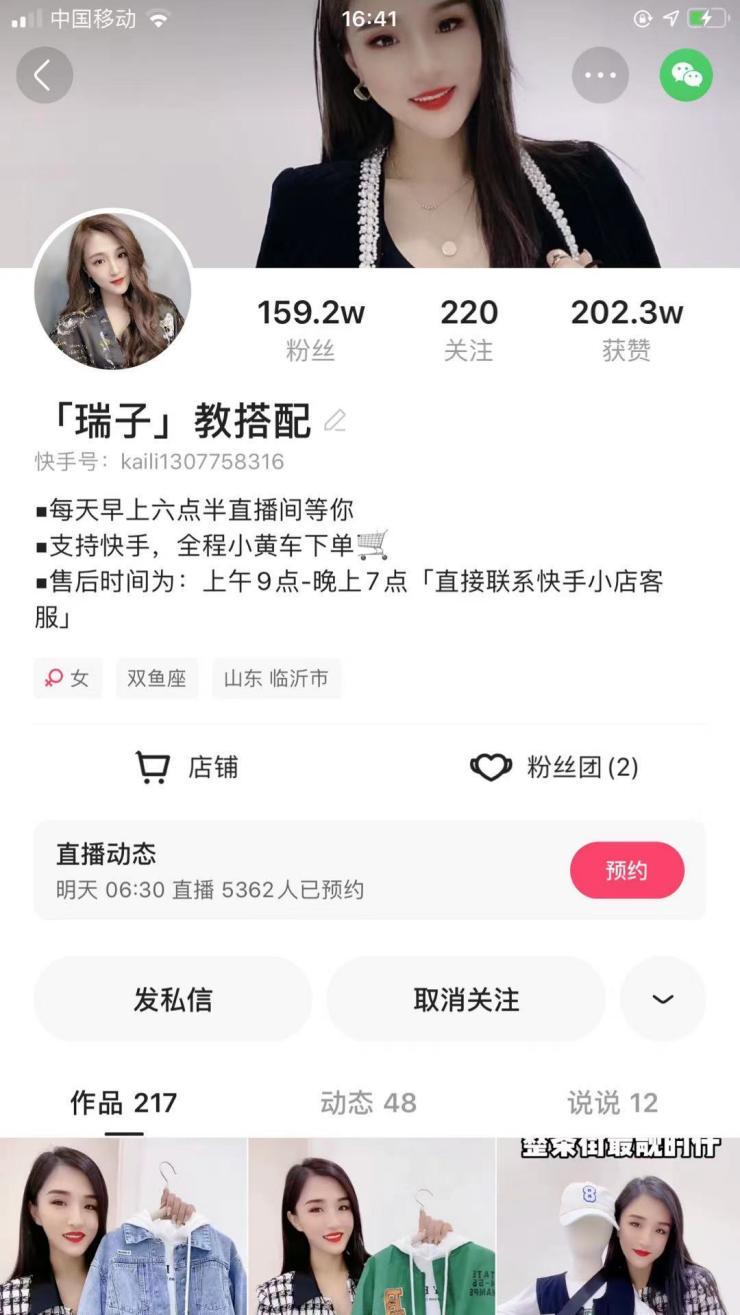Open the 店铺 shop cart icon
The width and height of the screenshot is (740, 1315).
point(151,765)
